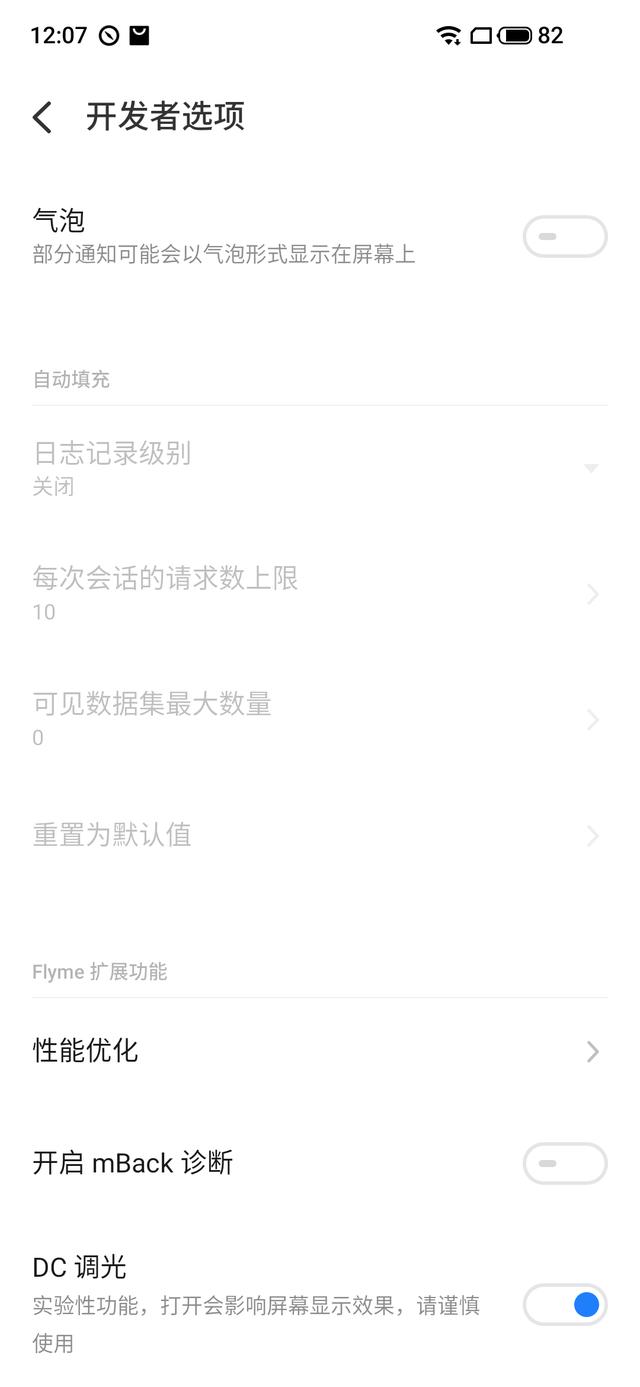The image size is (640, 1387).
Task: Open 可见数据集最大数量
Action: 320,719
